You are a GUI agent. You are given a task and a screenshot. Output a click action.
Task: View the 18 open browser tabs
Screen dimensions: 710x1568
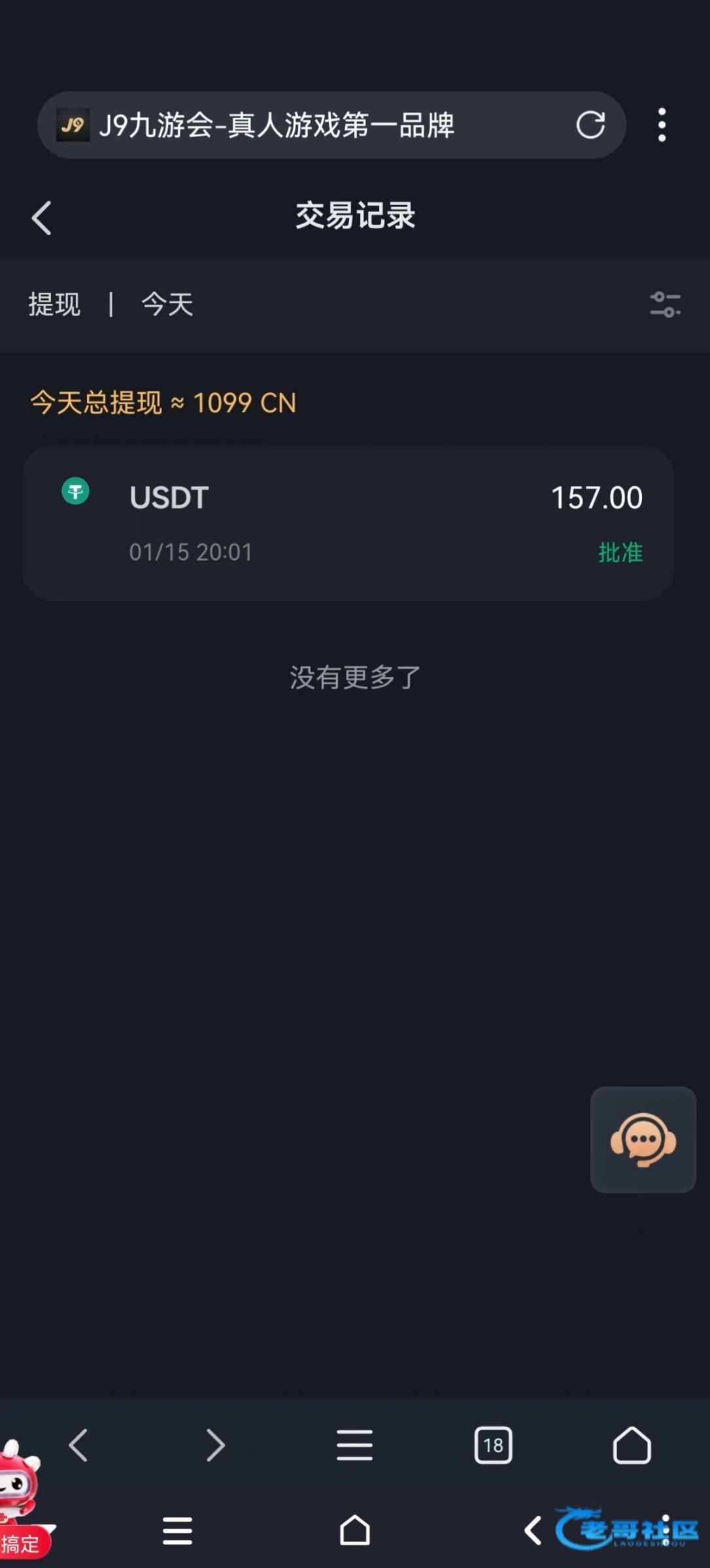tap(493, 1445)
